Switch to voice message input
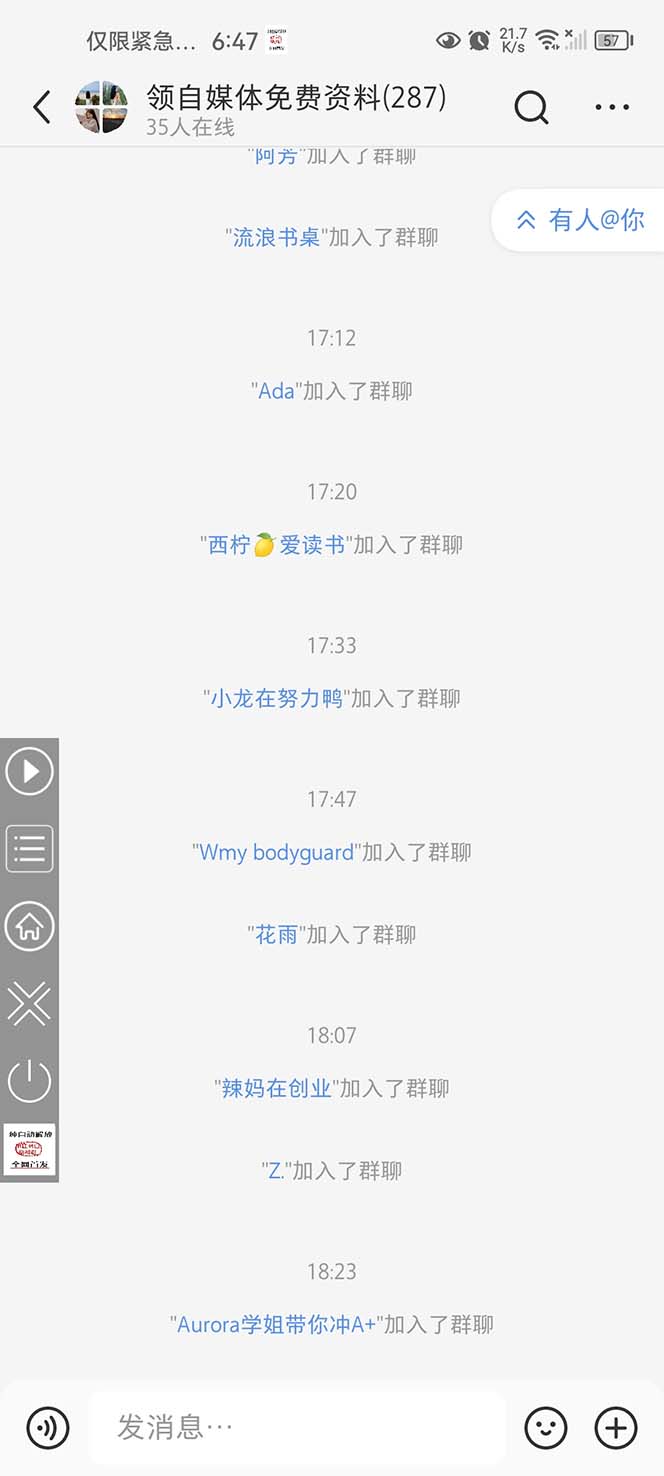Screen dimensions: 664x1476 point(48,1427)
